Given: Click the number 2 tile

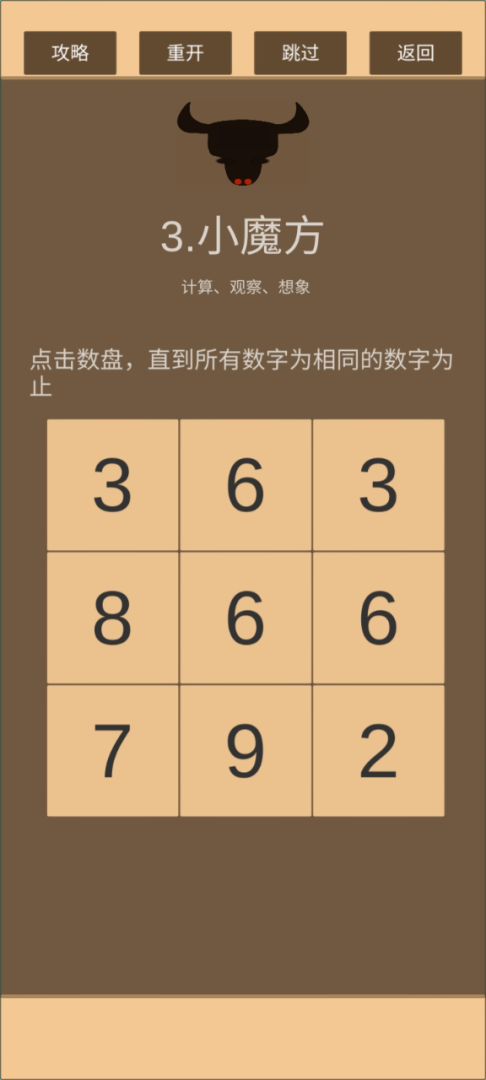Looking at the screenshot, I should (379, 751).
